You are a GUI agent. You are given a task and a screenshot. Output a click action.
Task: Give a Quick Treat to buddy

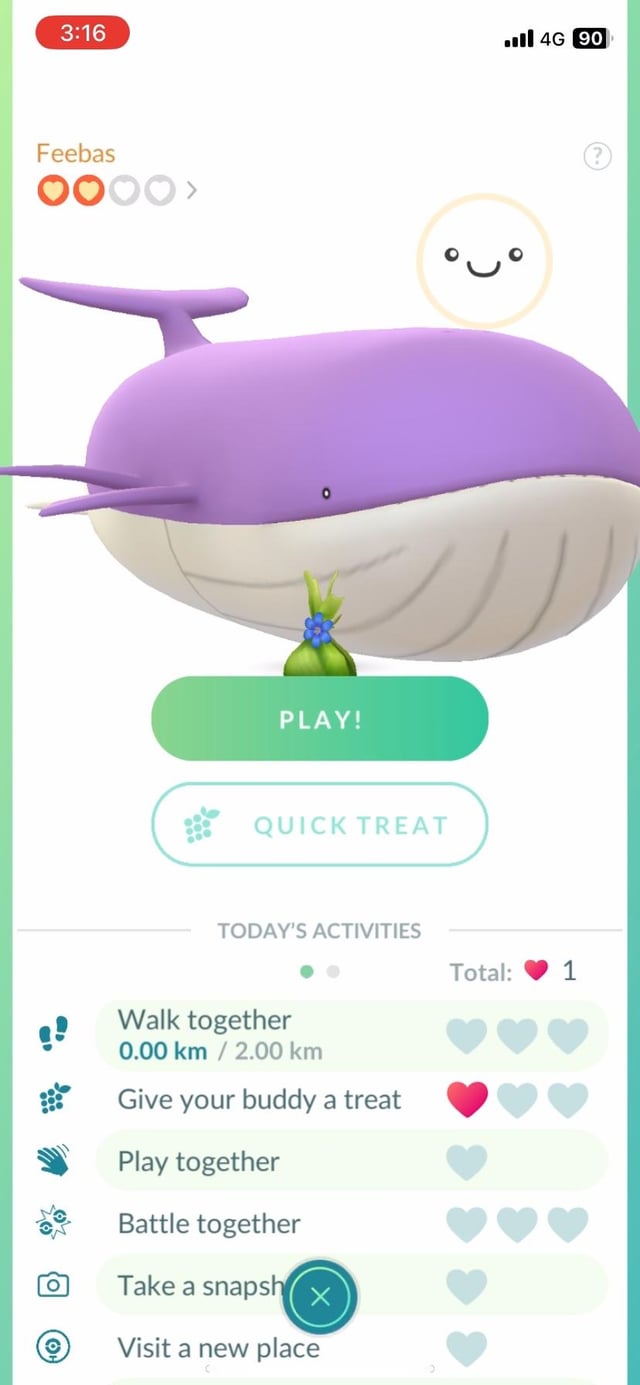point(319,825)
